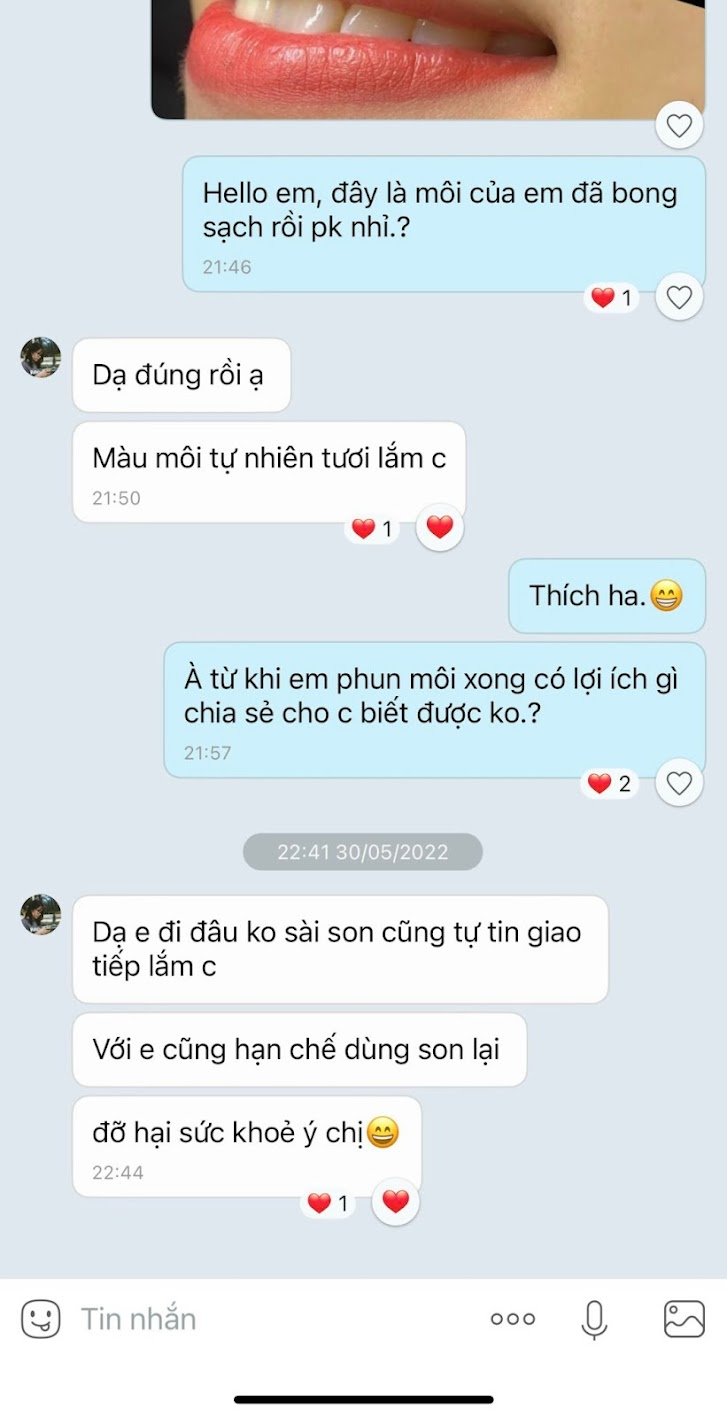Screen dimensions: 727x1417
Task: View reaction count on "Hello em" message
Action: (611, 297)
